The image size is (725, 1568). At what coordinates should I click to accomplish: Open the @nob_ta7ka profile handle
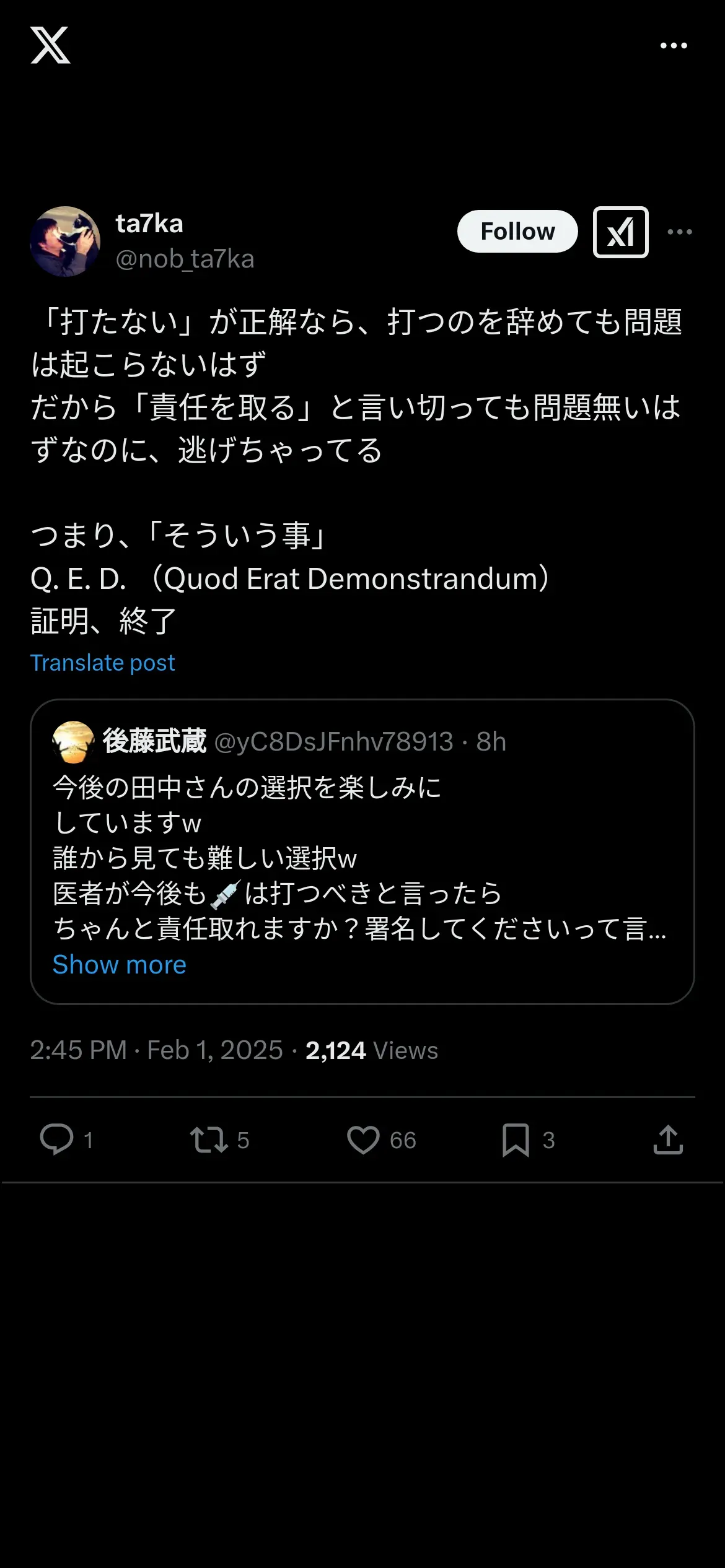[x=185, y=259]
